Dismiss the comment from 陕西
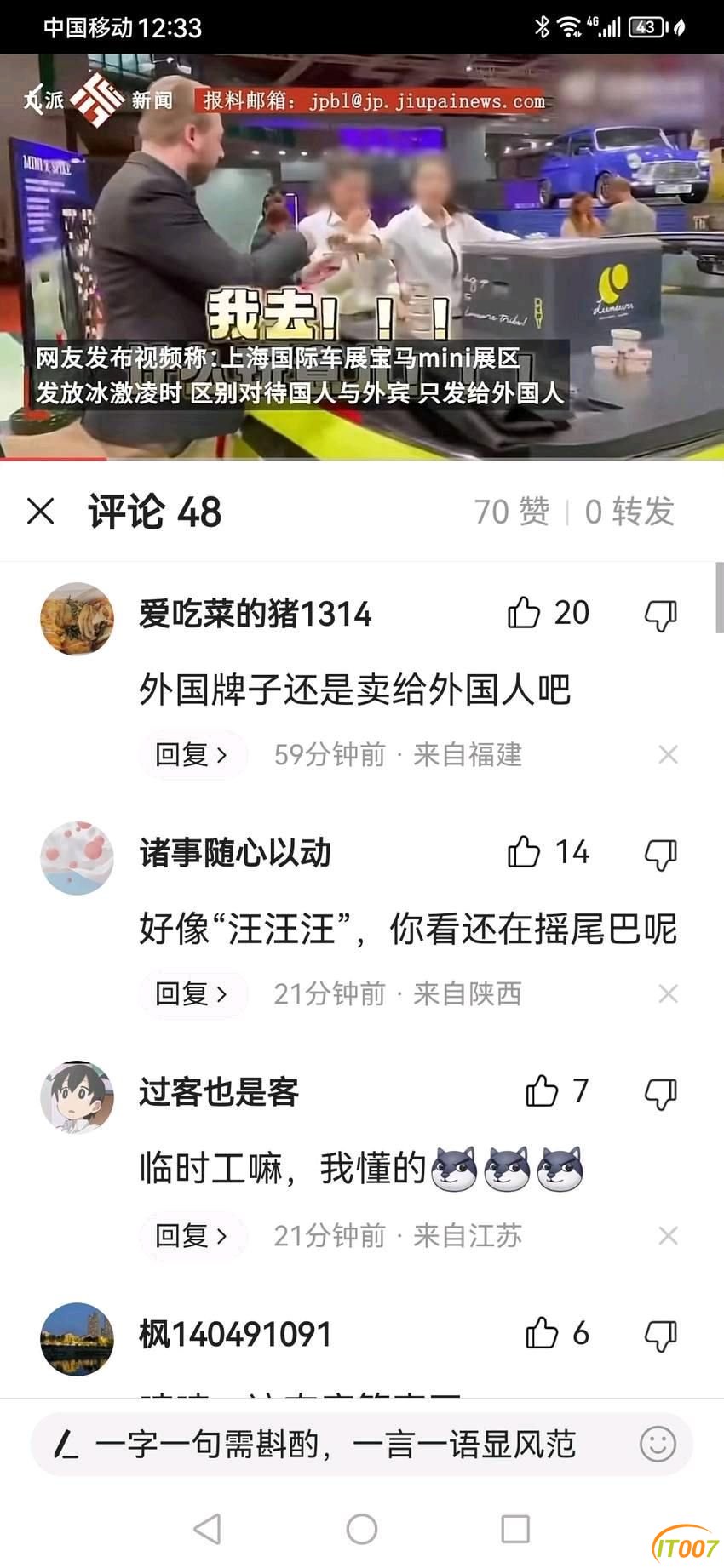The height and width of the screenshot is (1568, 724). tap(668, 993)
